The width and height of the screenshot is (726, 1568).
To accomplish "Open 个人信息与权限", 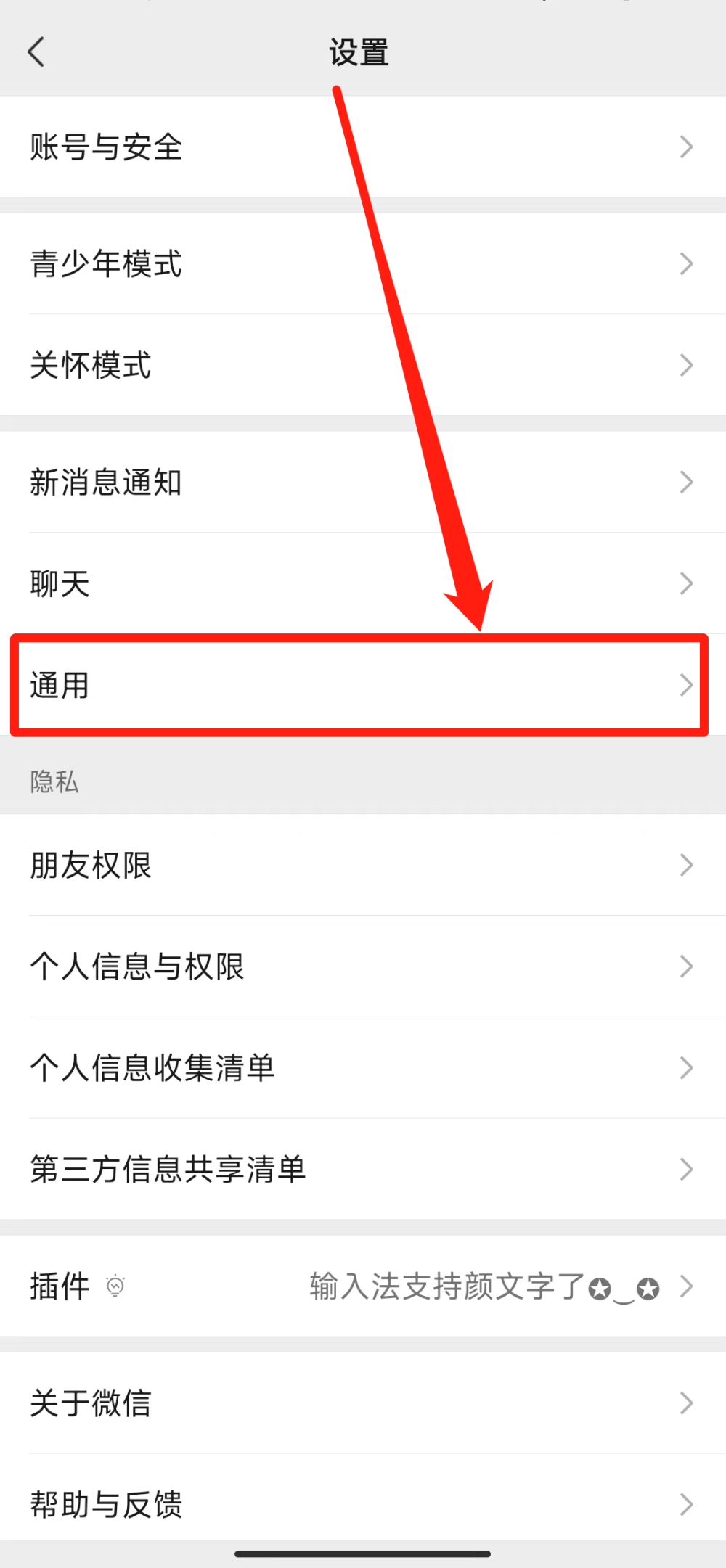I will pos(363,966).
